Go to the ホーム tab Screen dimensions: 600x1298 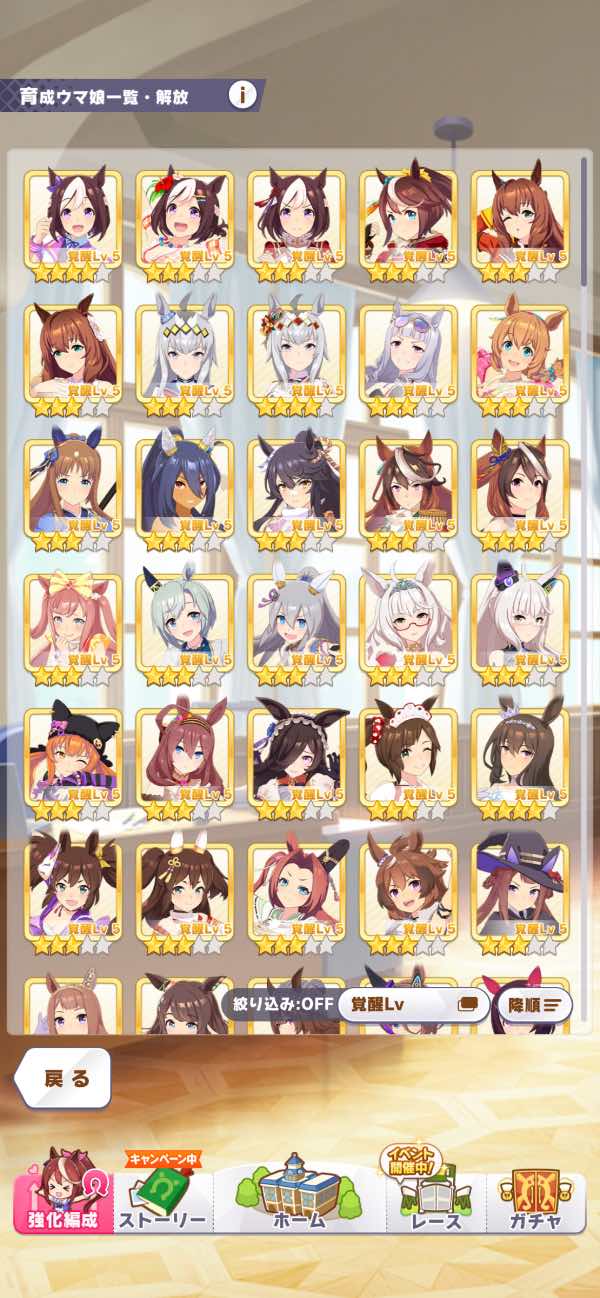[299, 1192]
